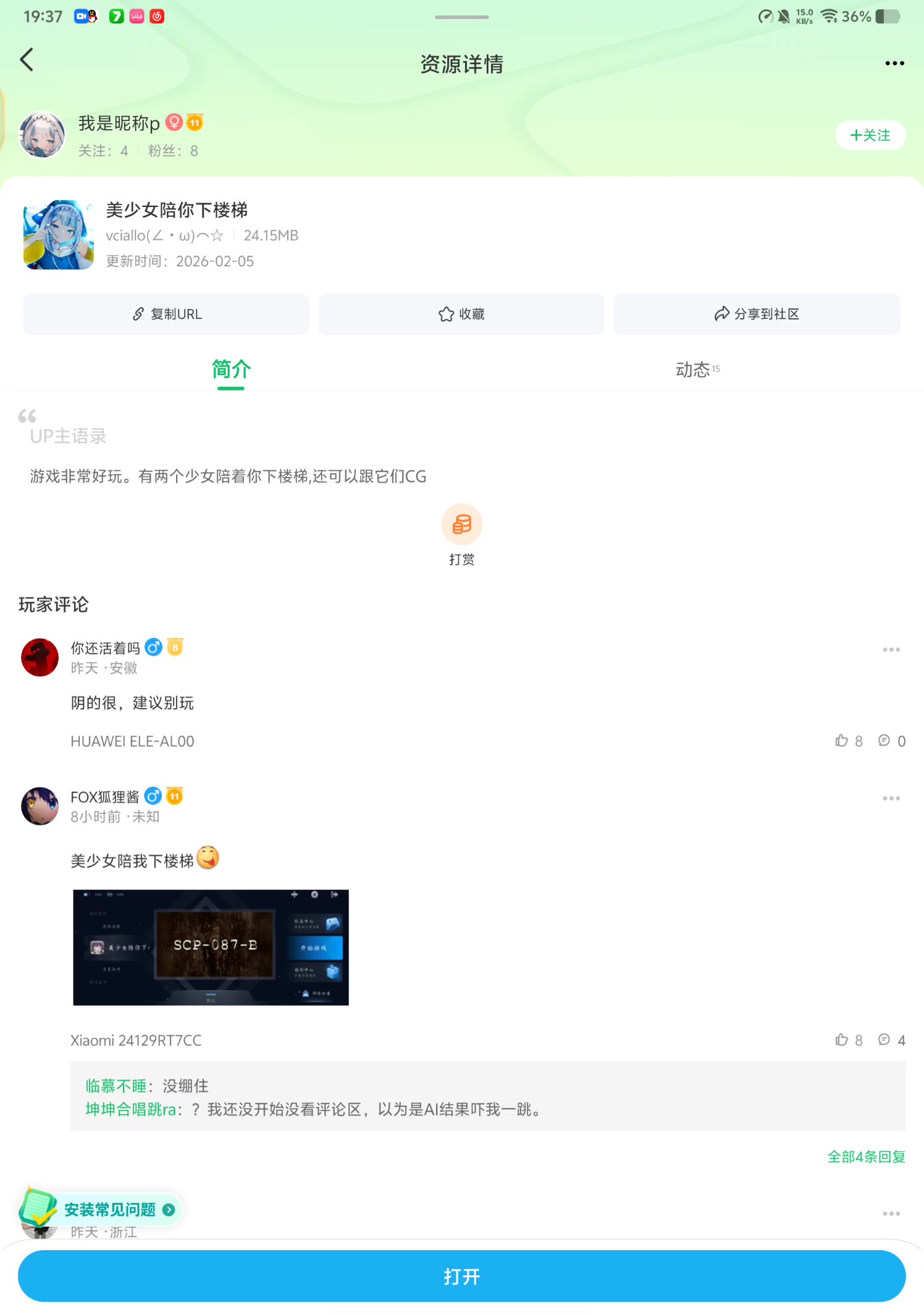Follow the uploader 我是昵称p
Viewport: 924px width, 1315px height.
[870, 135]
